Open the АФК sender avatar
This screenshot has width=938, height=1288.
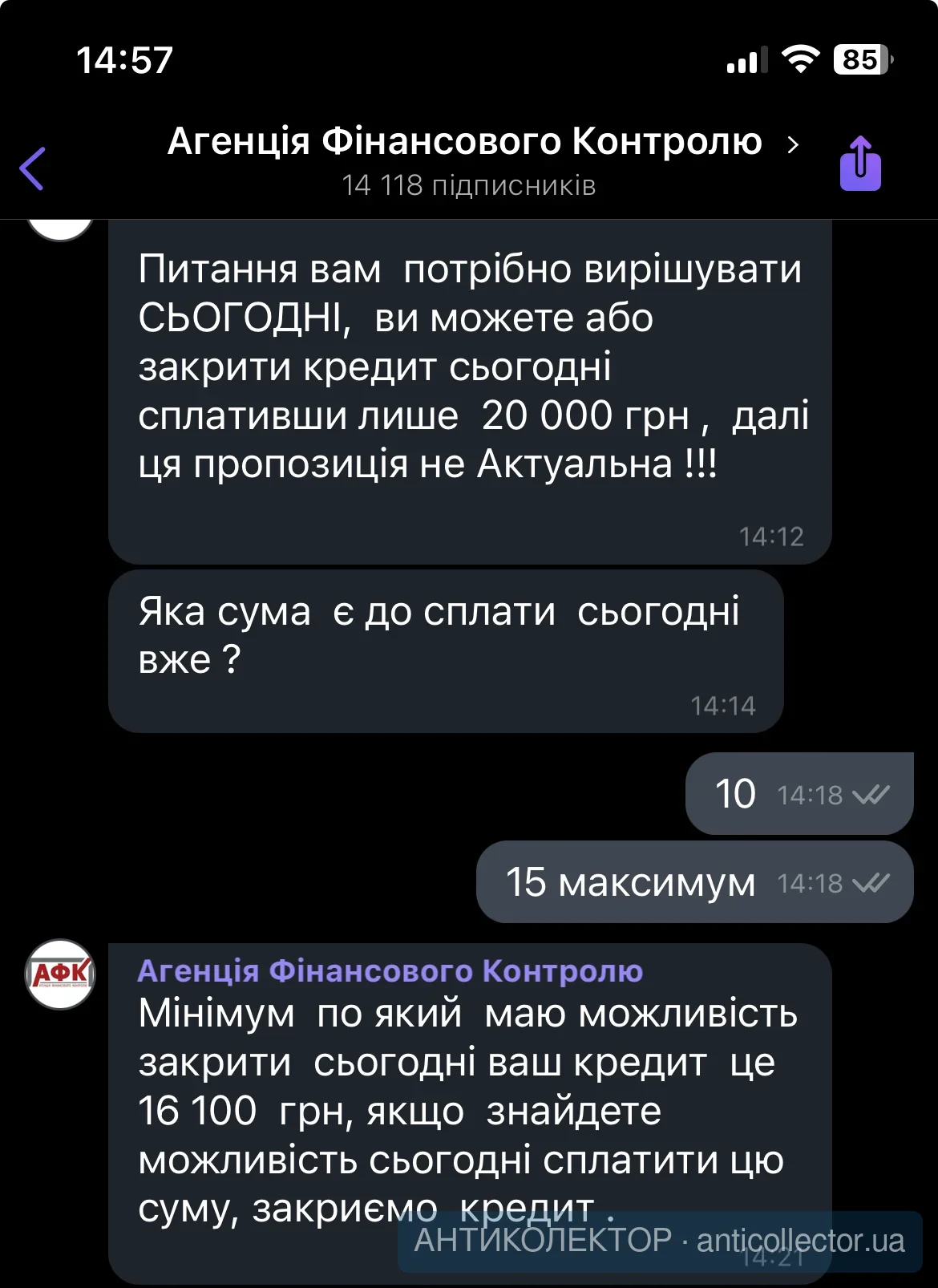click(x=60, y=974)
